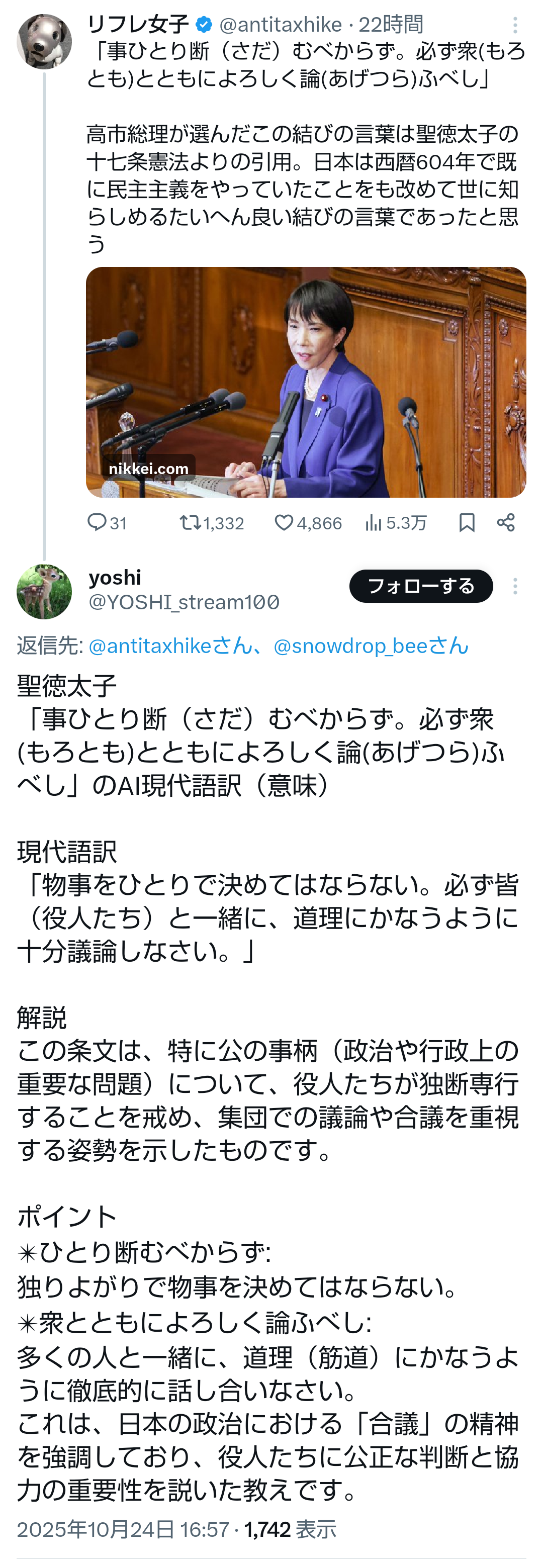Open the nikkei.com article image
543x1568 pixels.
click(306, 382)
